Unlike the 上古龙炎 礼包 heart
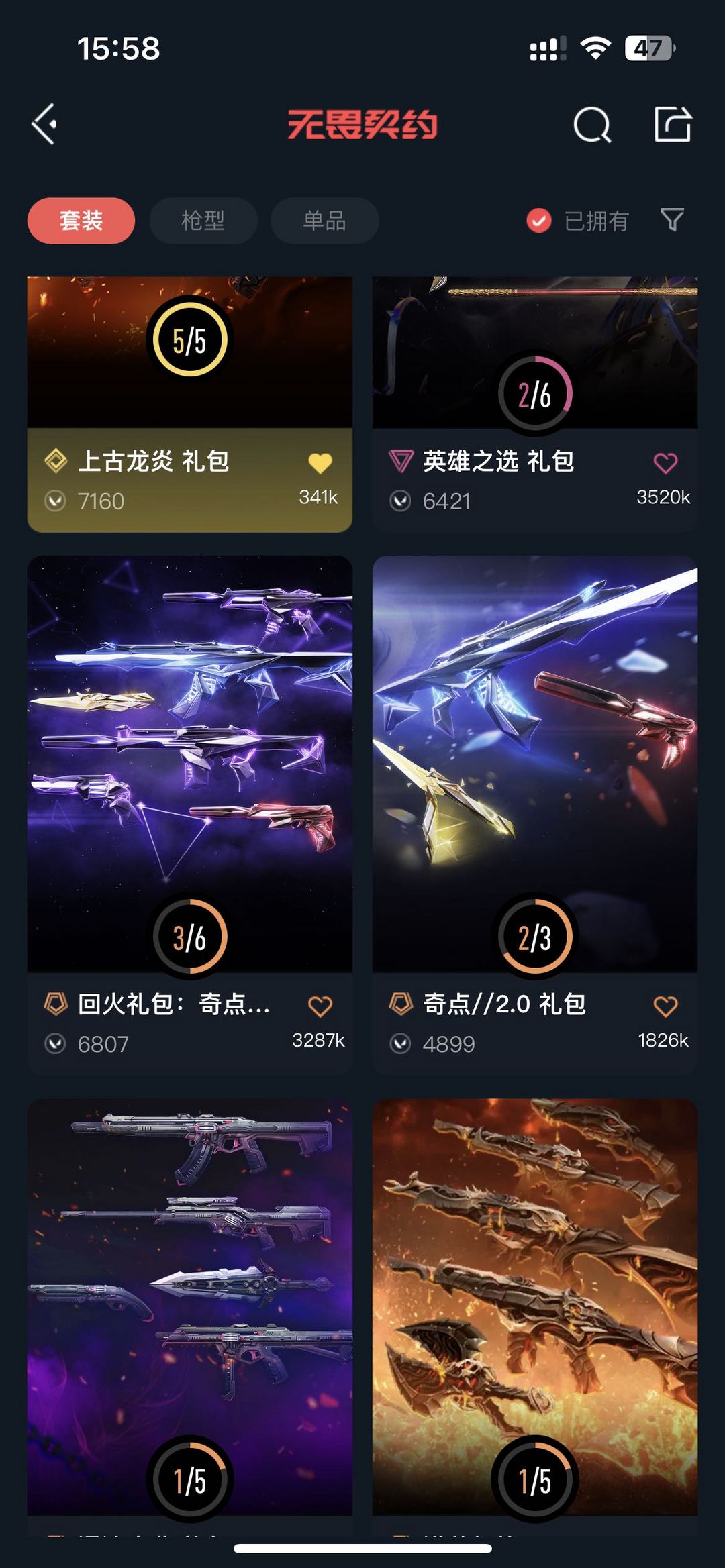This screenshot has width=725, height=1568. [320, 463]
